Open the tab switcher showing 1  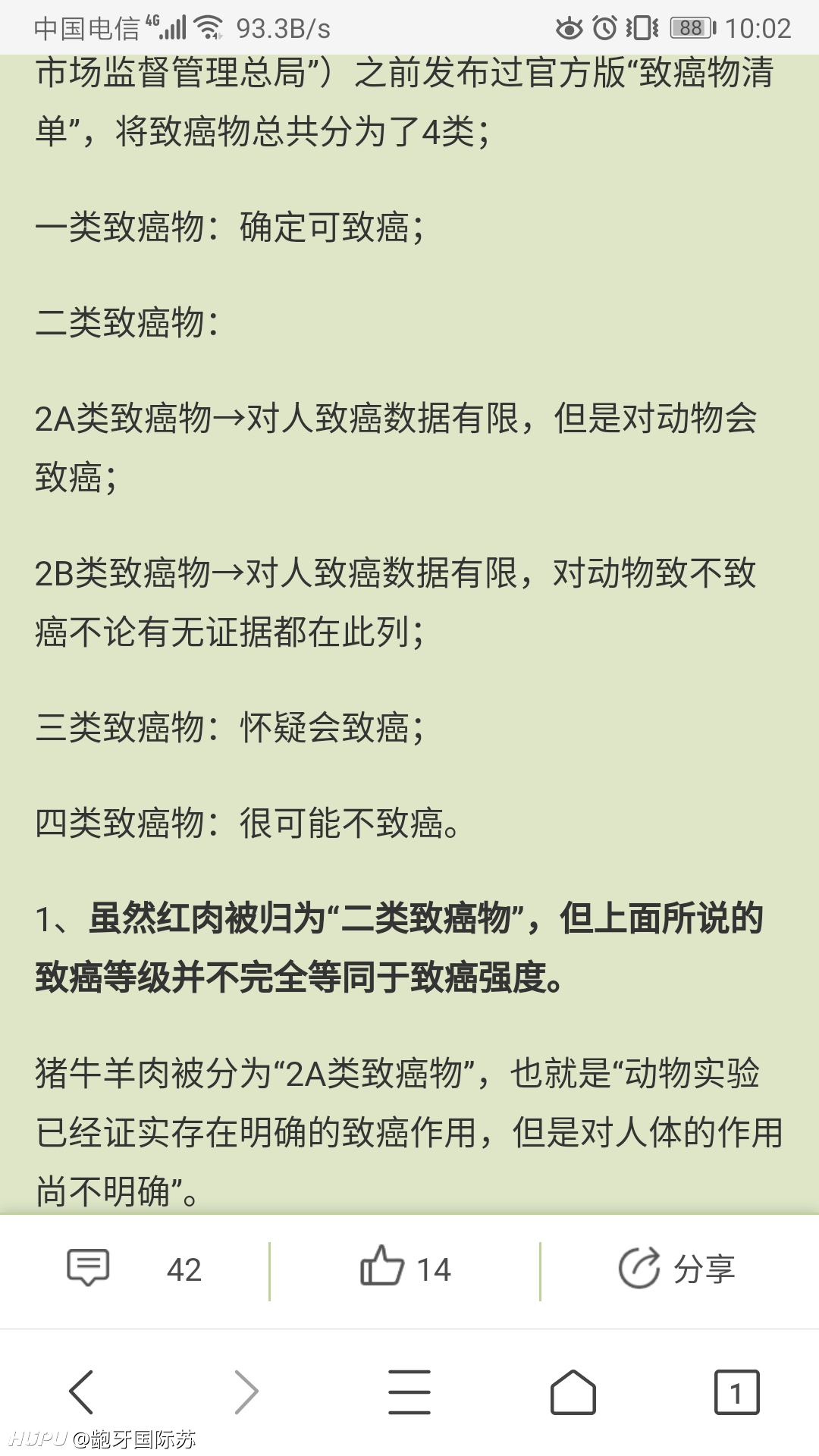(x=736, y=1392)
